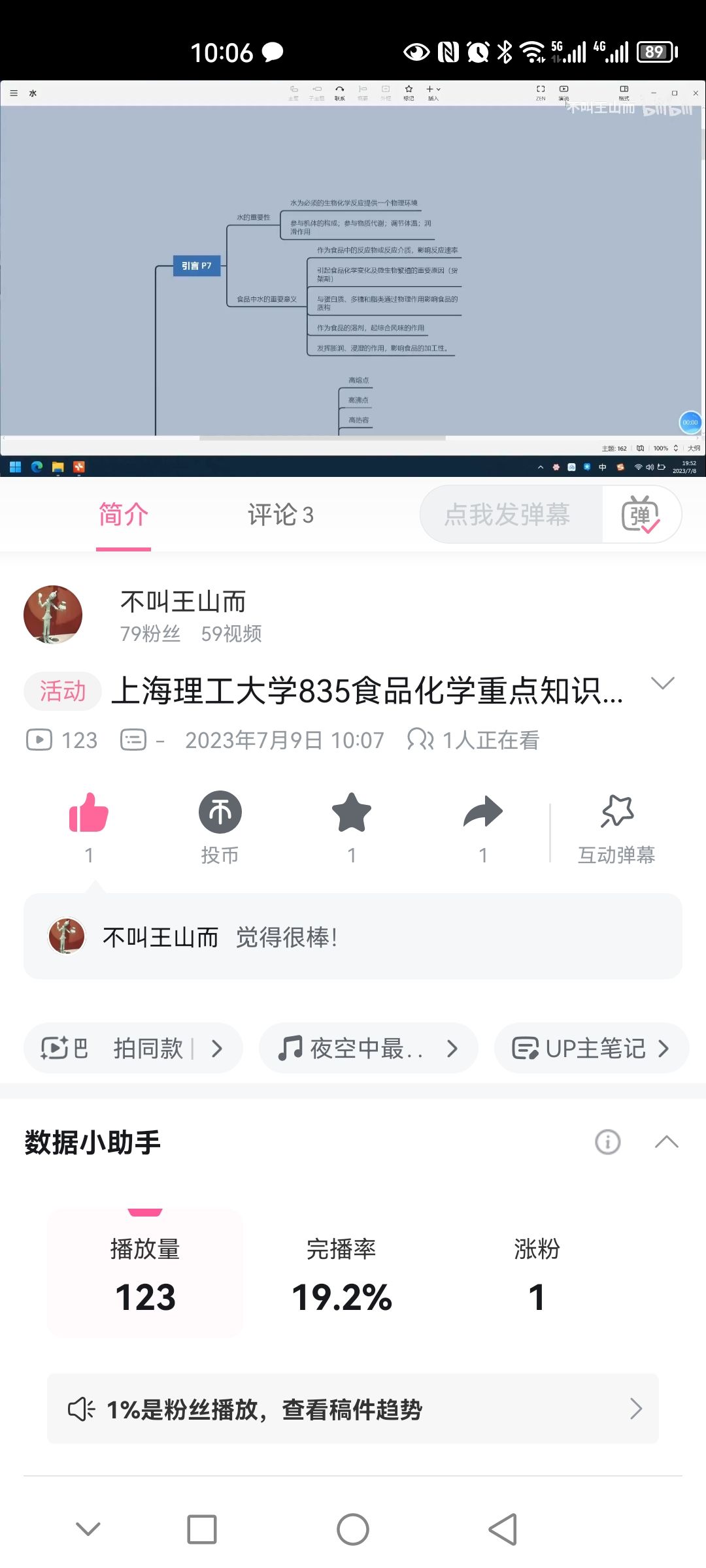Image resolution: width=706 pixels, height=1568 pixels.
Task: Expand the video title description chevron
Action: point(662,683)
